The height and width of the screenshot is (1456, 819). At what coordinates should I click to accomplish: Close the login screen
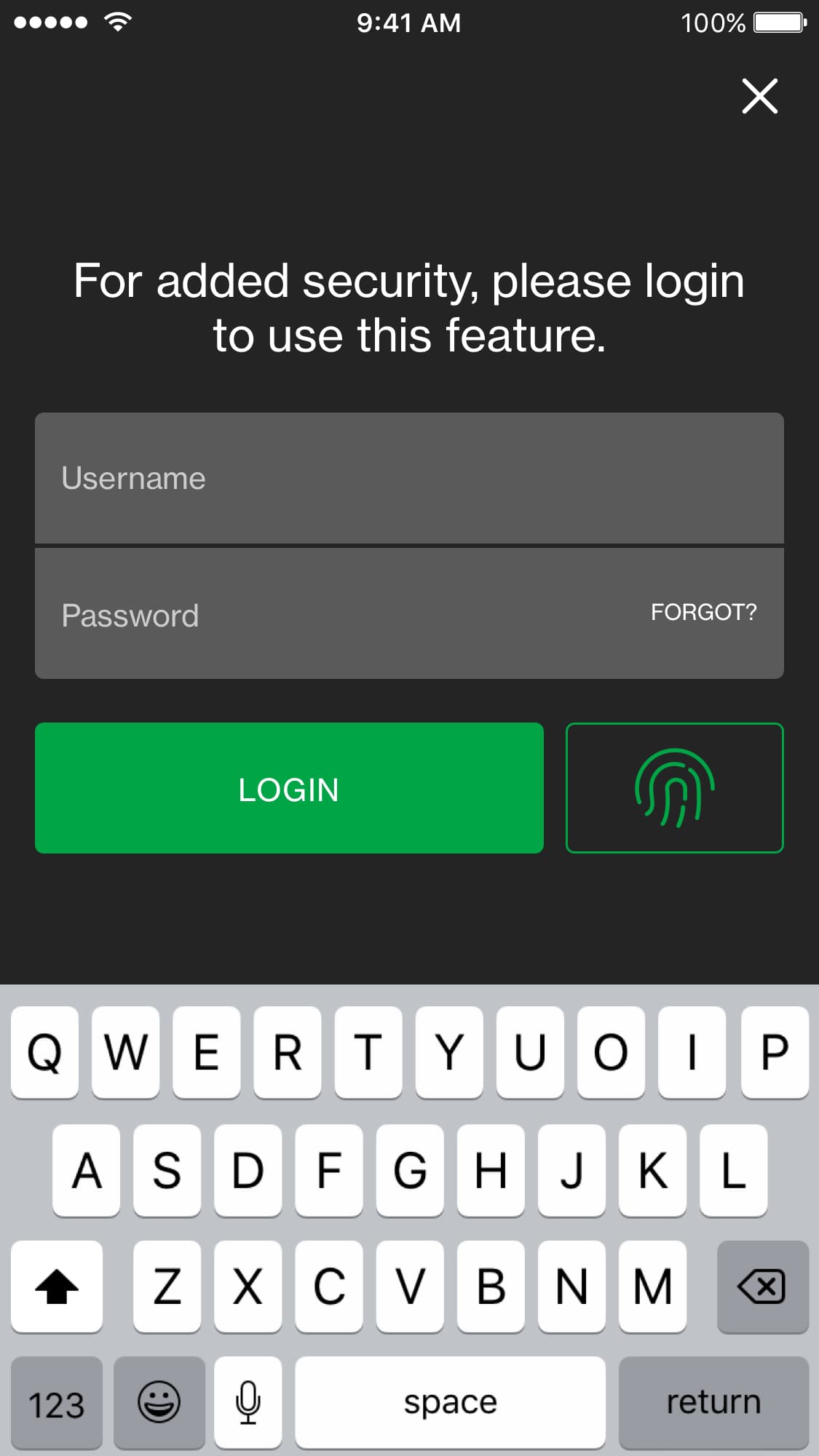tap(759, 96)
